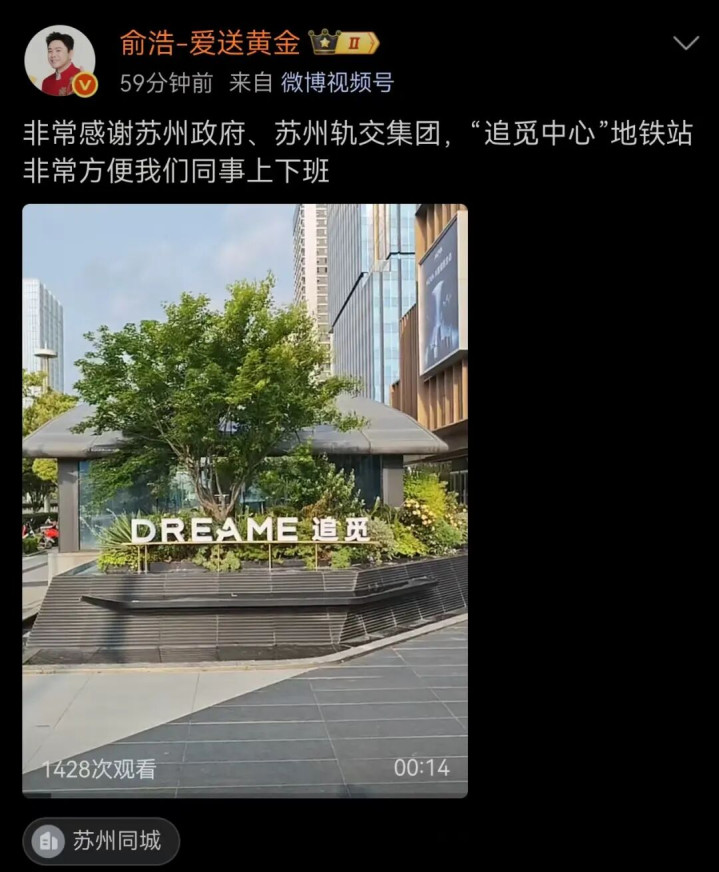Open the 微博视频号 source link
This screenshot has height=872, width=719.
(338, 83)
